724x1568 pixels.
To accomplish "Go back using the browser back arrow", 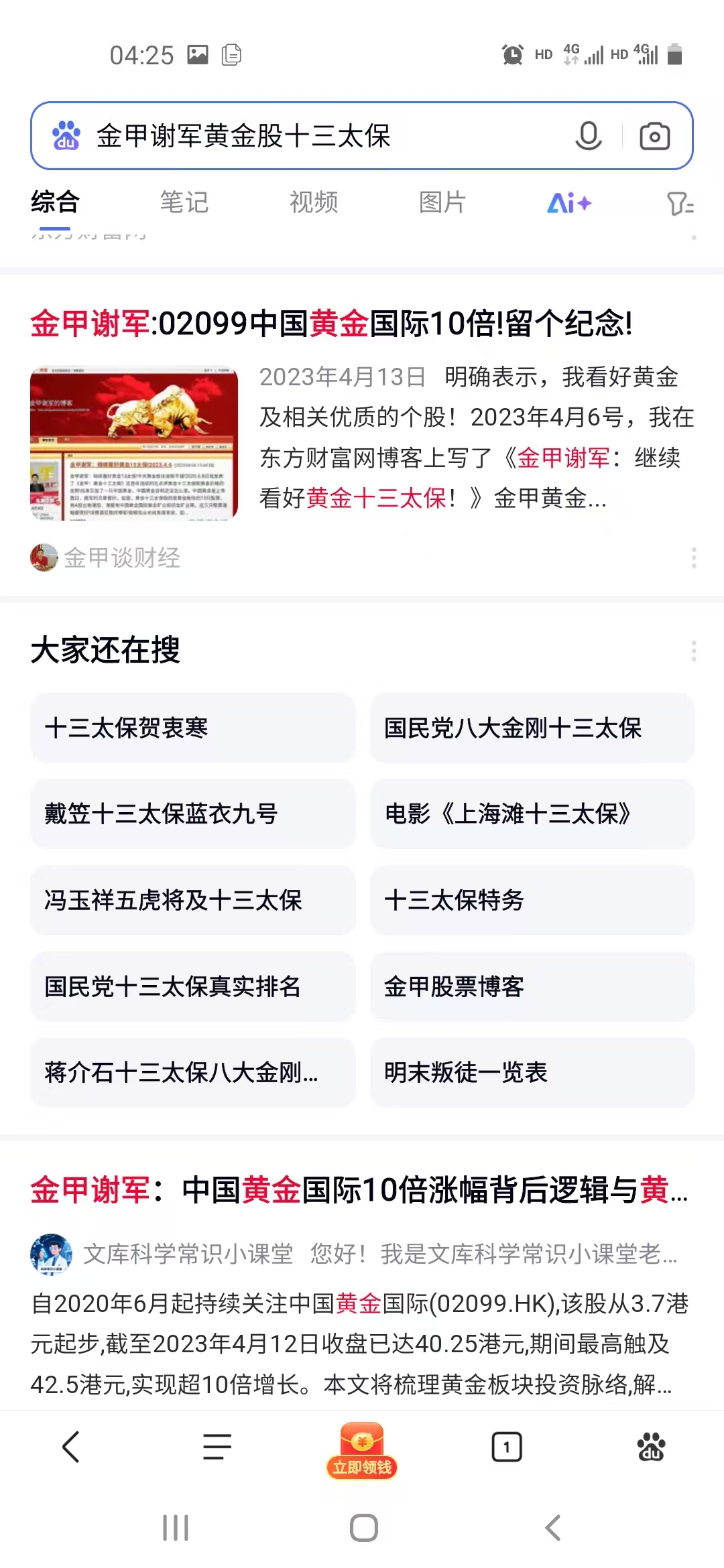I will coord(71,1447).
